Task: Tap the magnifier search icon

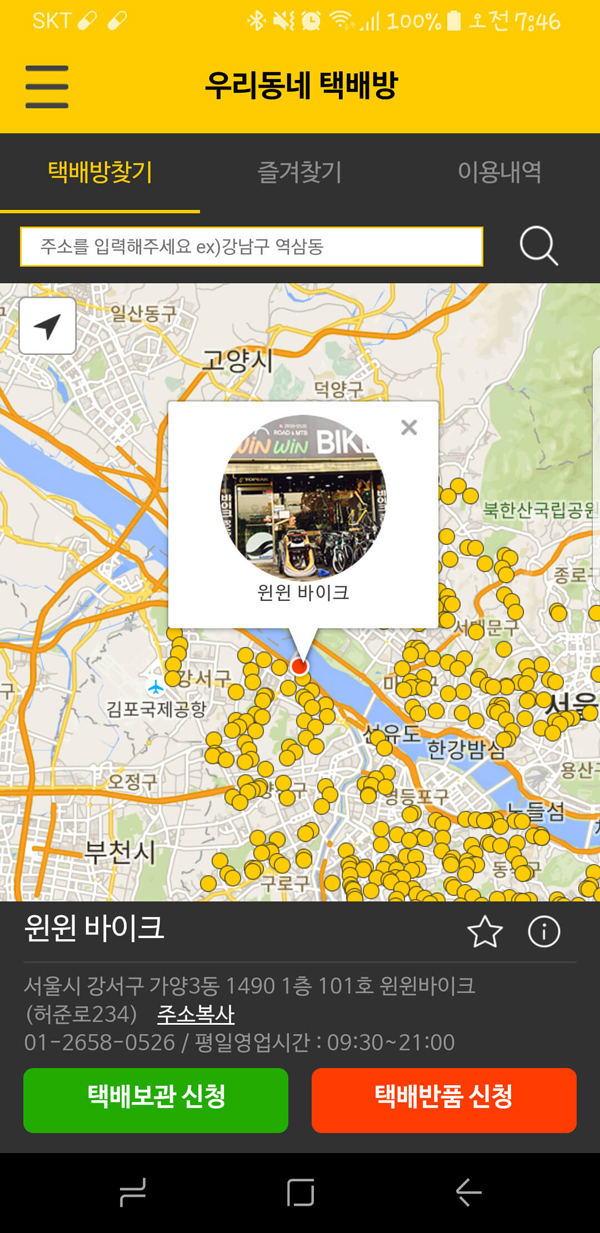Action: tap(539, 246)
